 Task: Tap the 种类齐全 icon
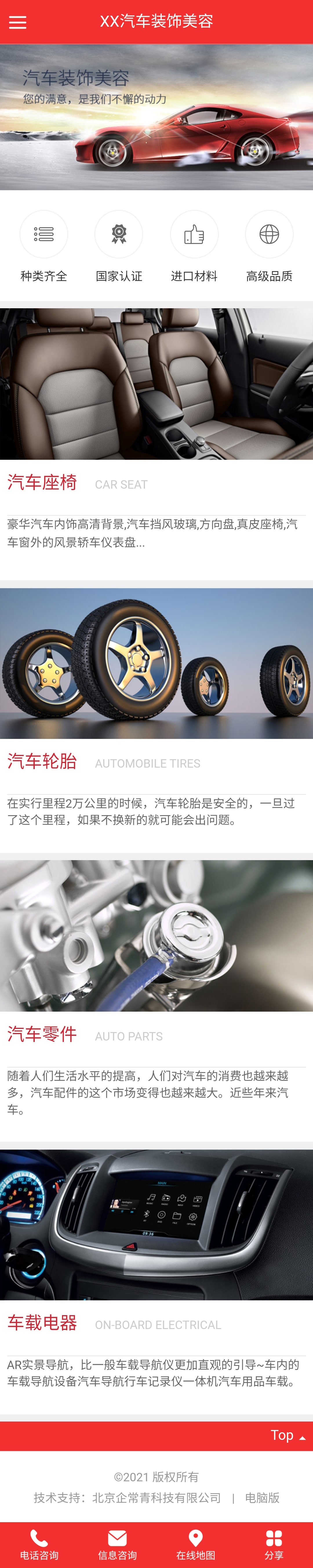[x=44, y=234]
